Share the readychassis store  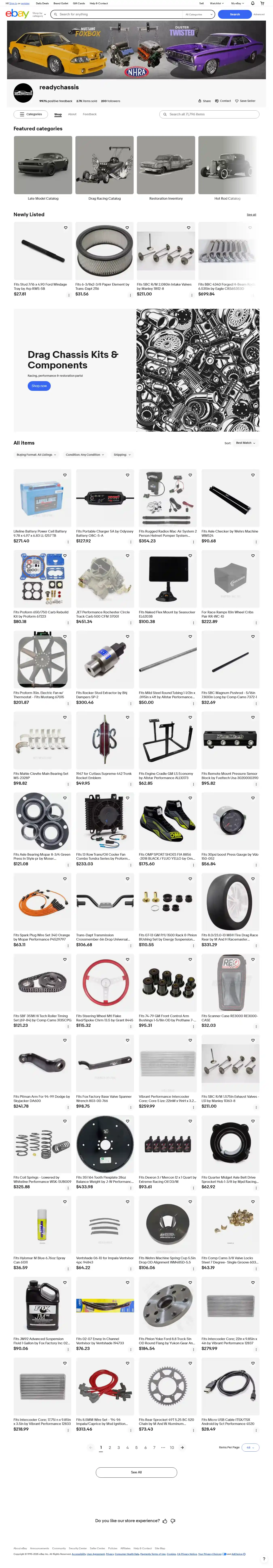pyautogui.click(x=205, y=101)
